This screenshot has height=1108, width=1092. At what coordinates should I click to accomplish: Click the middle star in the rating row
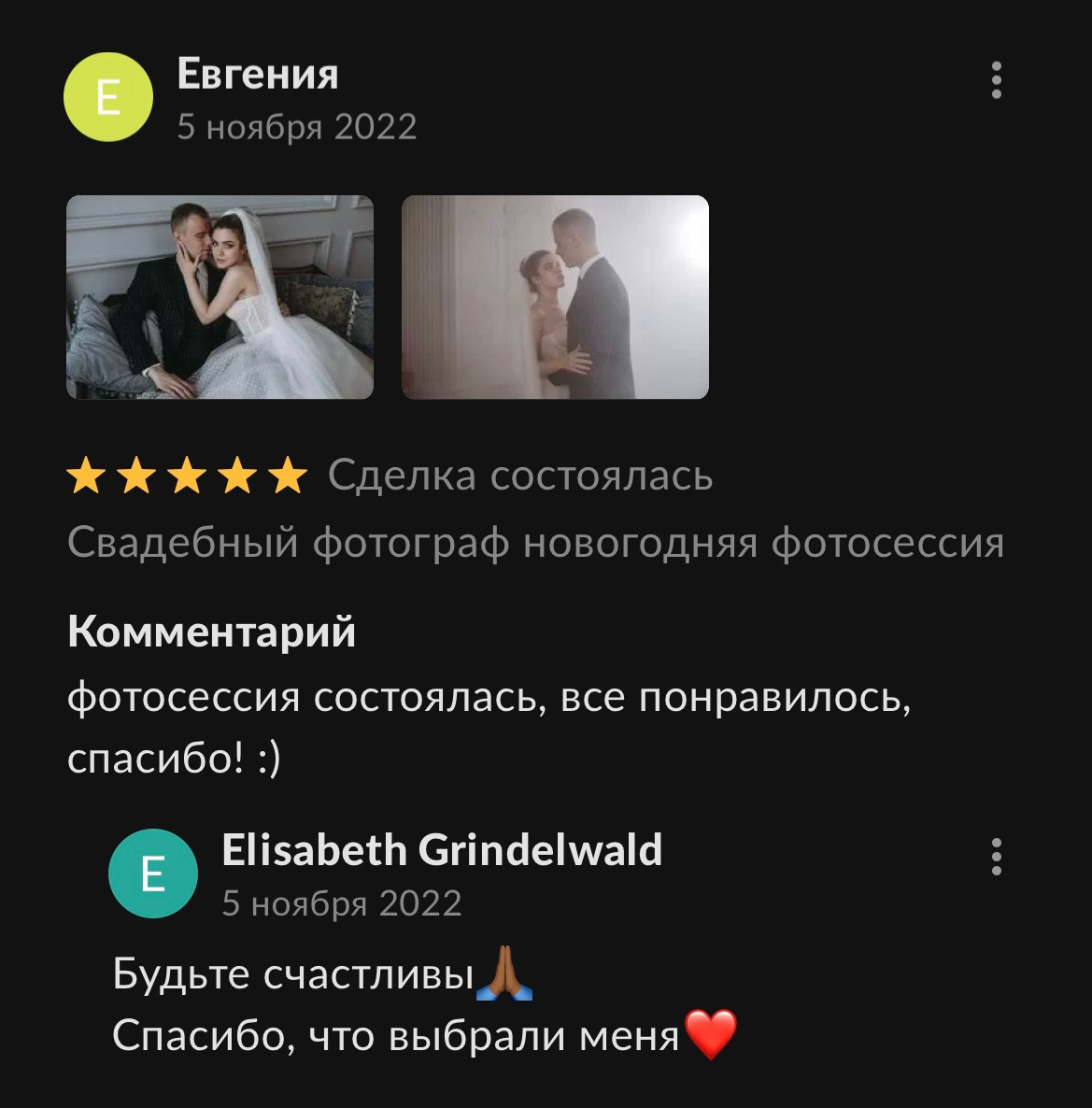[187, 476]
